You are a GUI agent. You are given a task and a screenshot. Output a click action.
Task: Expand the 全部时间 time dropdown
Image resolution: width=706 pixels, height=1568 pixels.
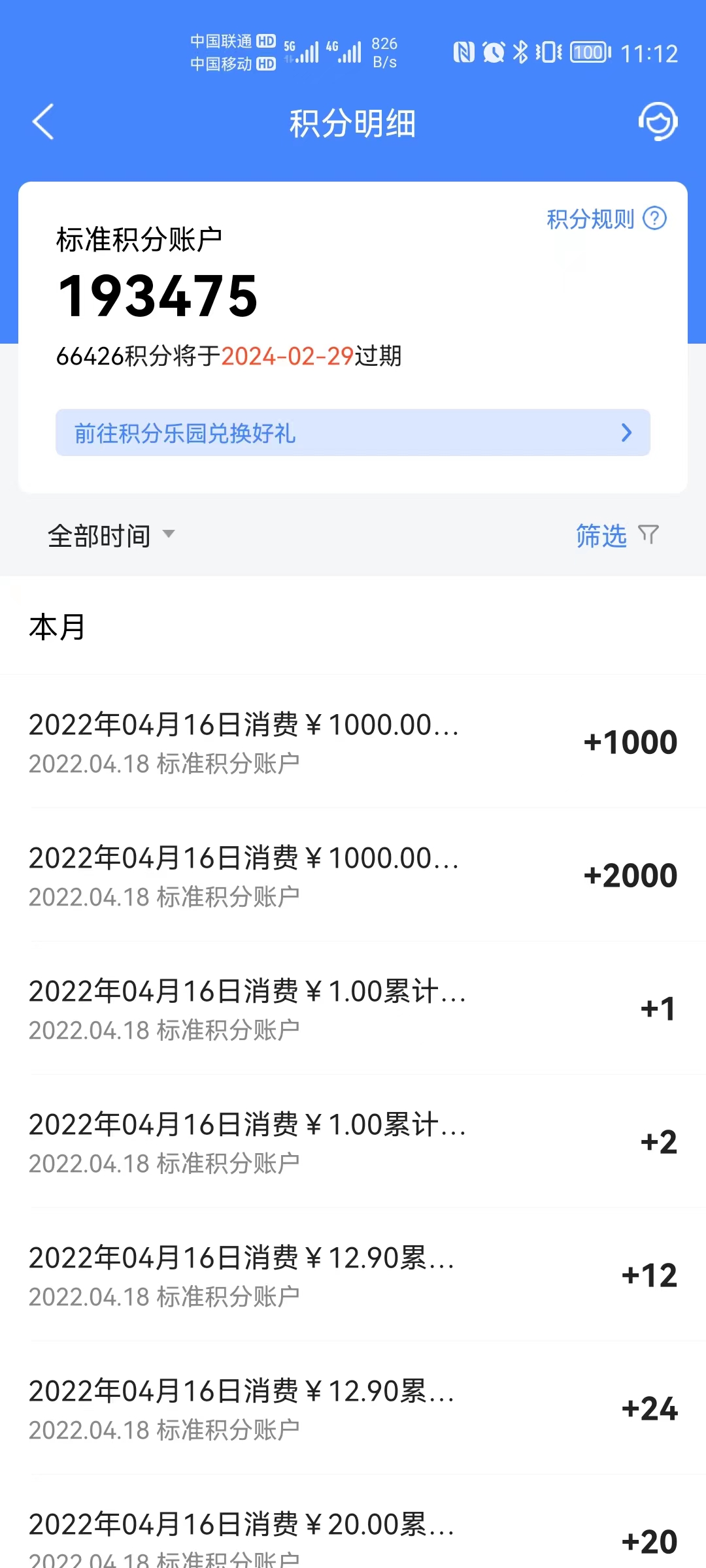[x=111, y=536]
